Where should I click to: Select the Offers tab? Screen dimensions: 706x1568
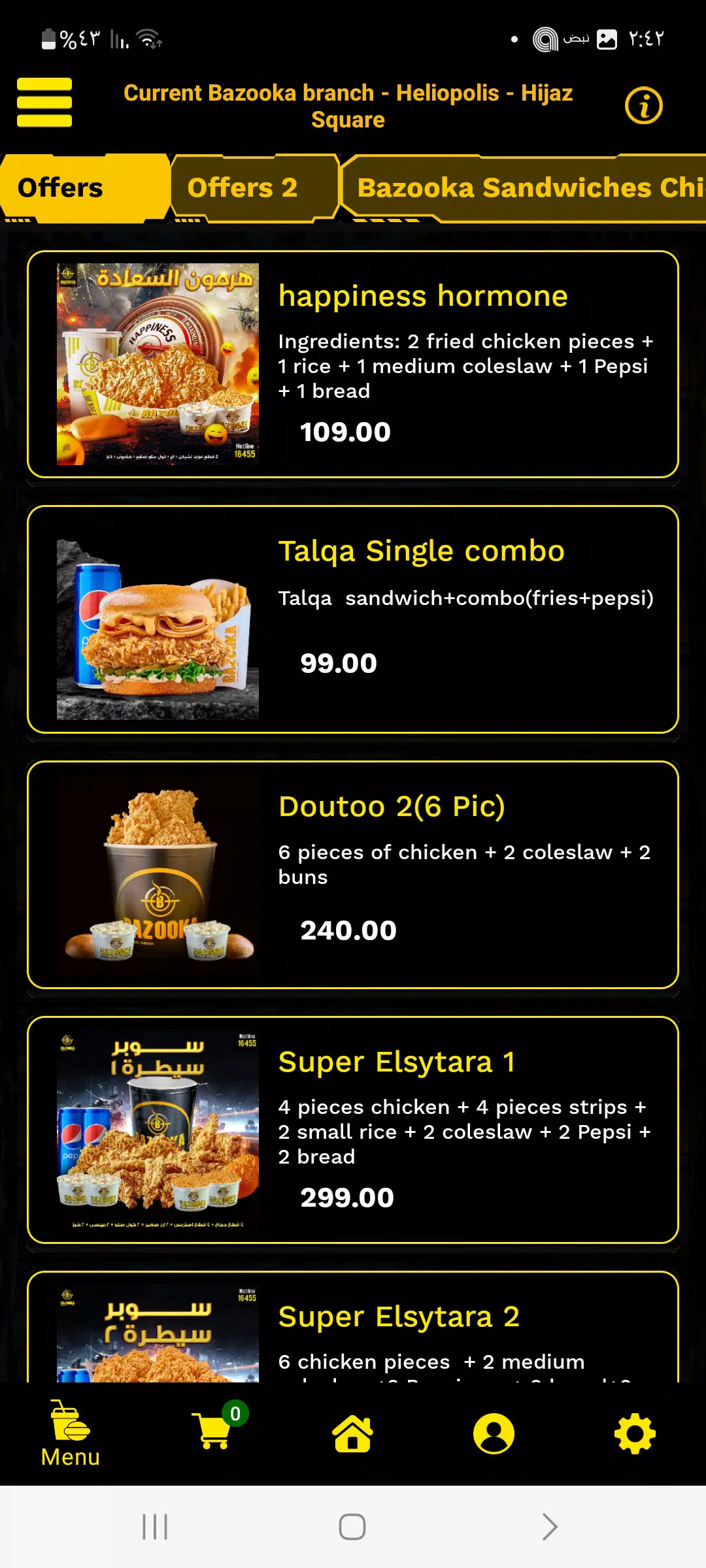(61, 188)
